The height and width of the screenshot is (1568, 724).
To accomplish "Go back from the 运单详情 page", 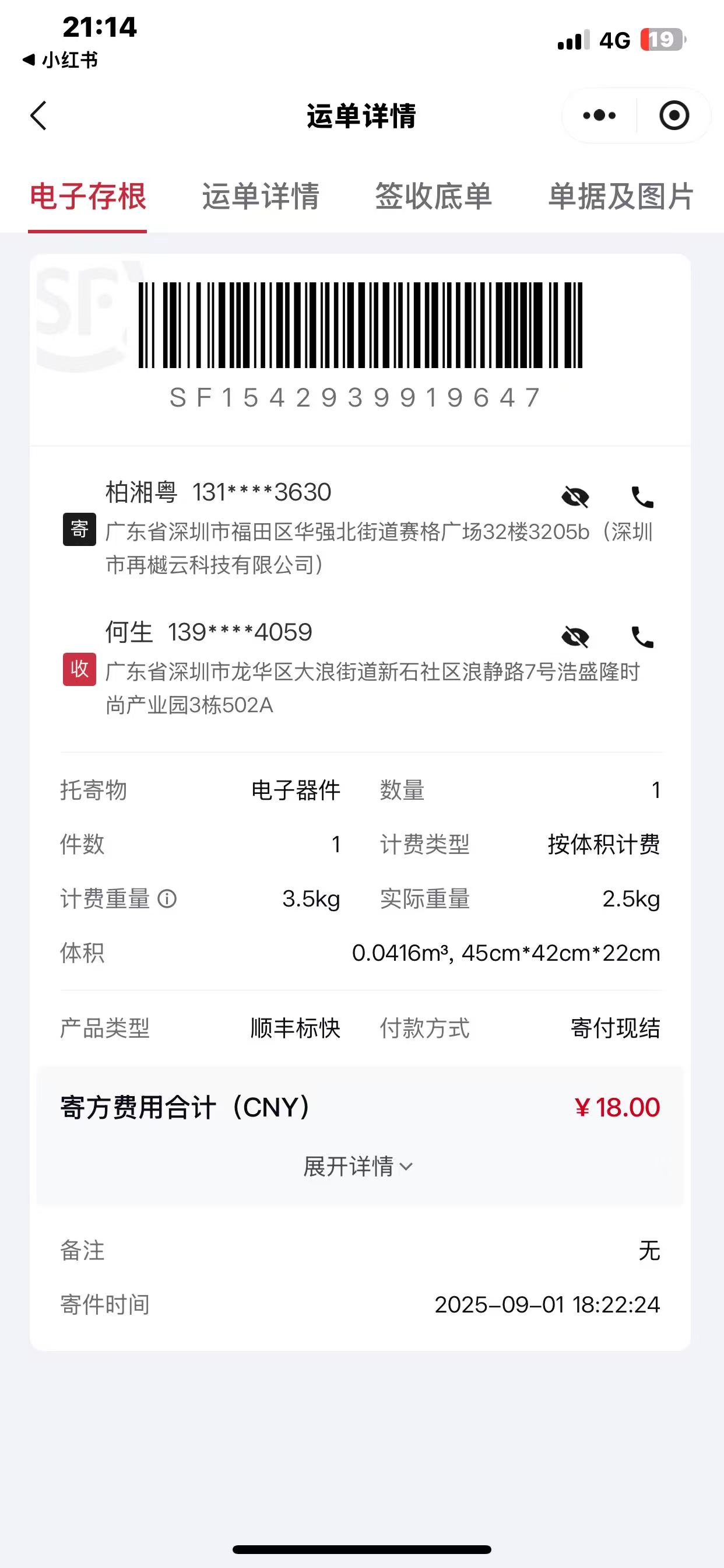I will [38, 116].
